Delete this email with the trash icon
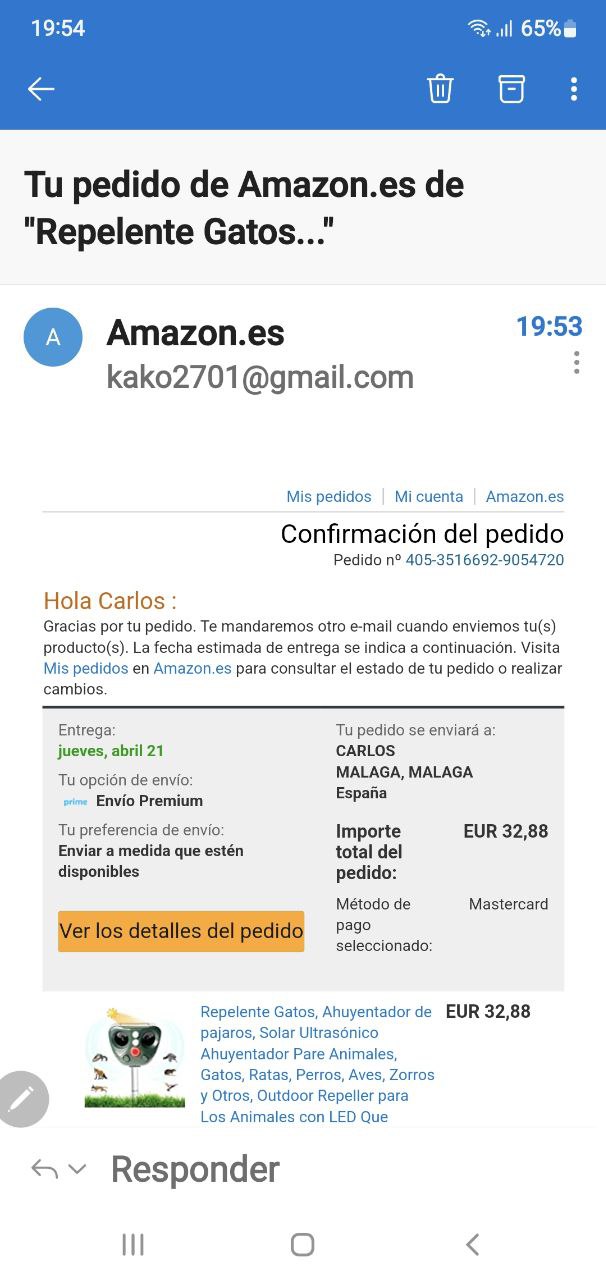 [440, 89]
